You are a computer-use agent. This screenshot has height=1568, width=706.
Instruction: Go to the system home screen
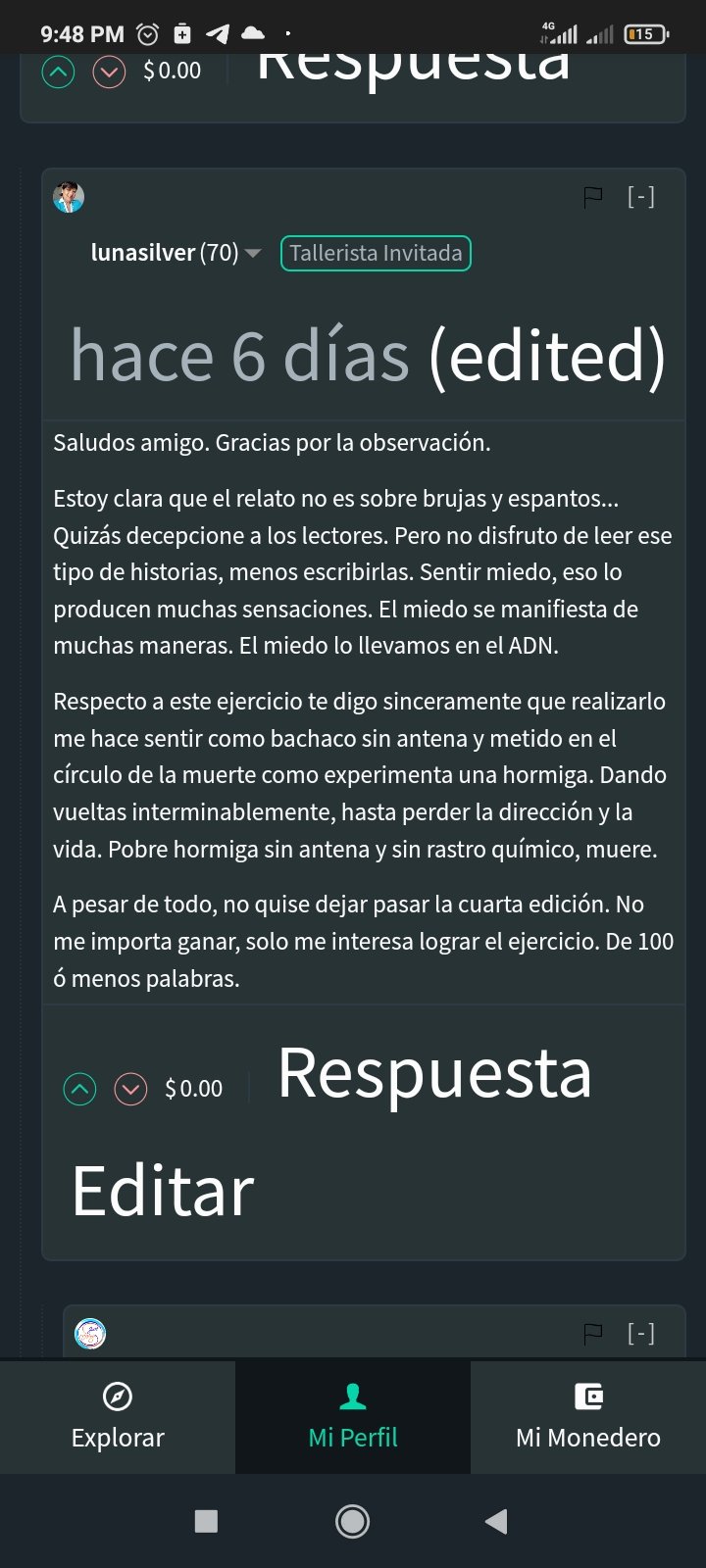[x=352, y=1521]
